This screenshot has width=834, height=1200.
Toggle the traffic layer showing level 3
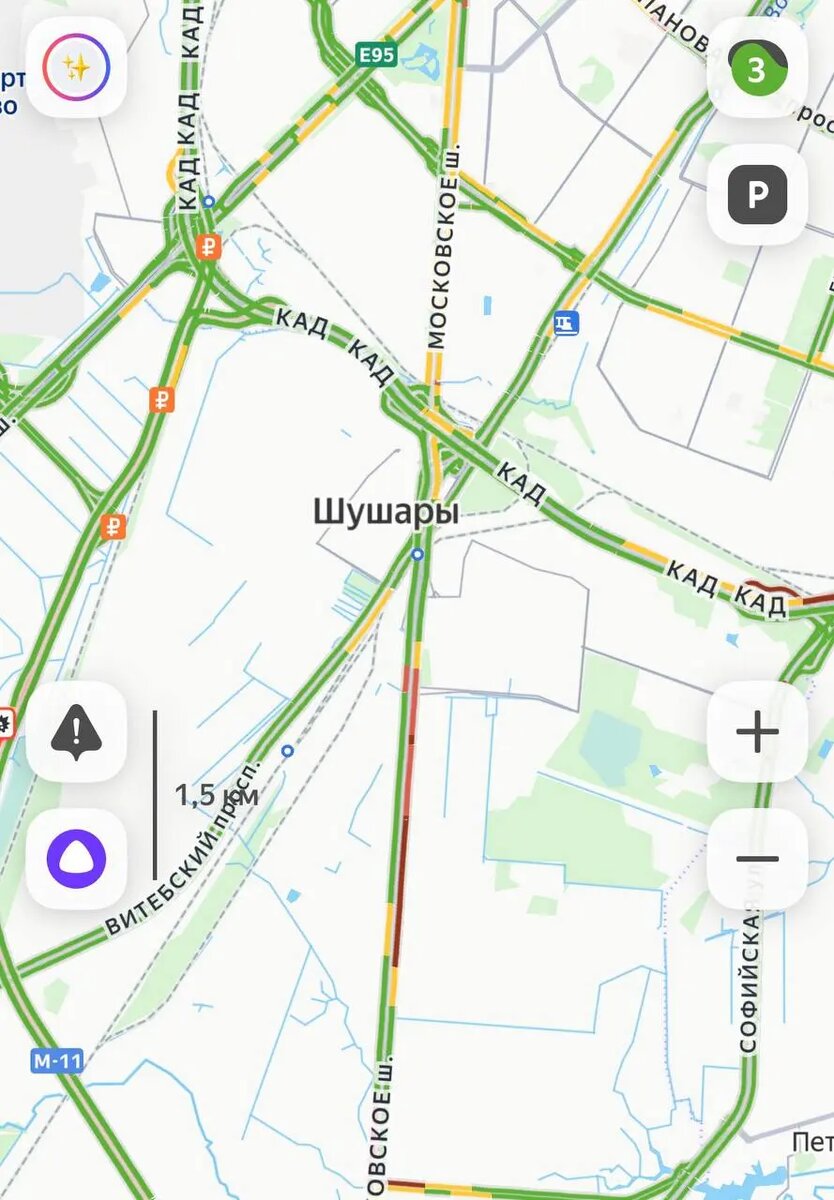757,68
